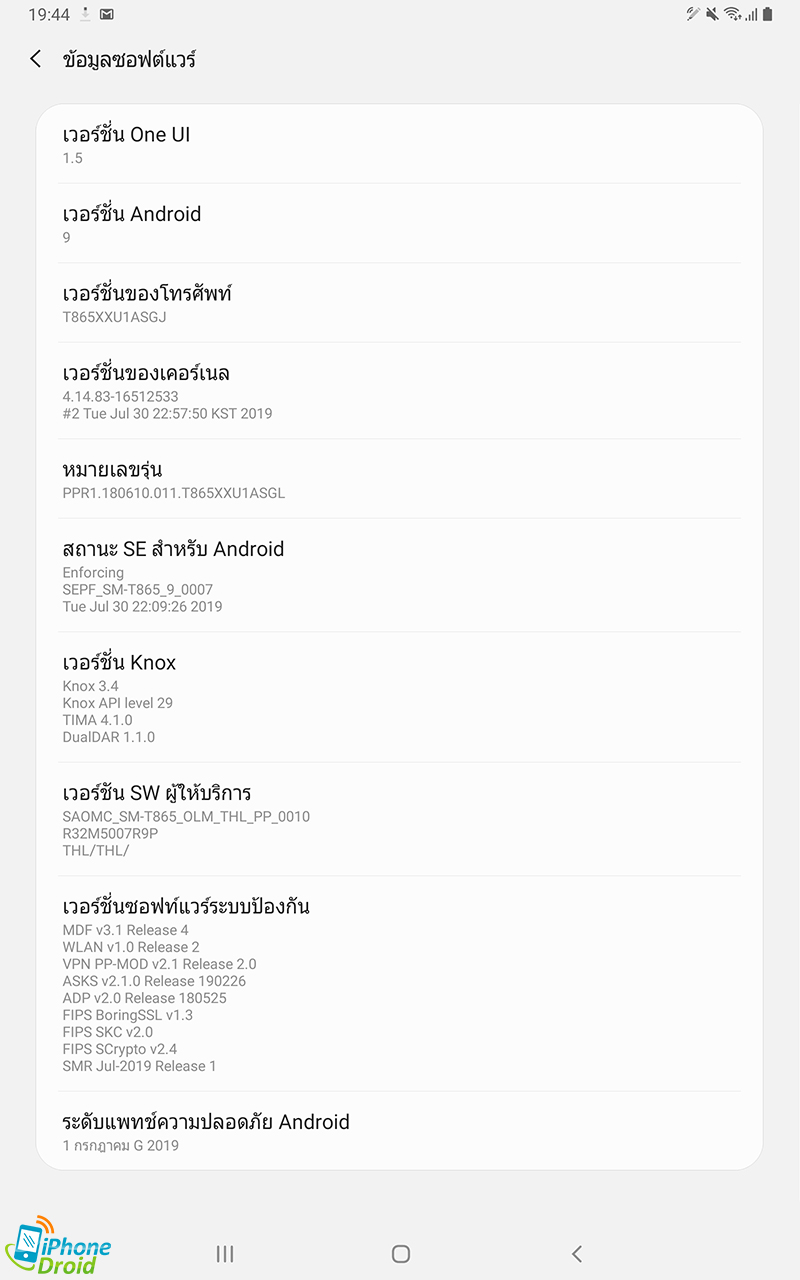This screenshot has width=800, height=1280.
Task: Tap the เวอร์ชั่น Android row
Action: point(400,224)
